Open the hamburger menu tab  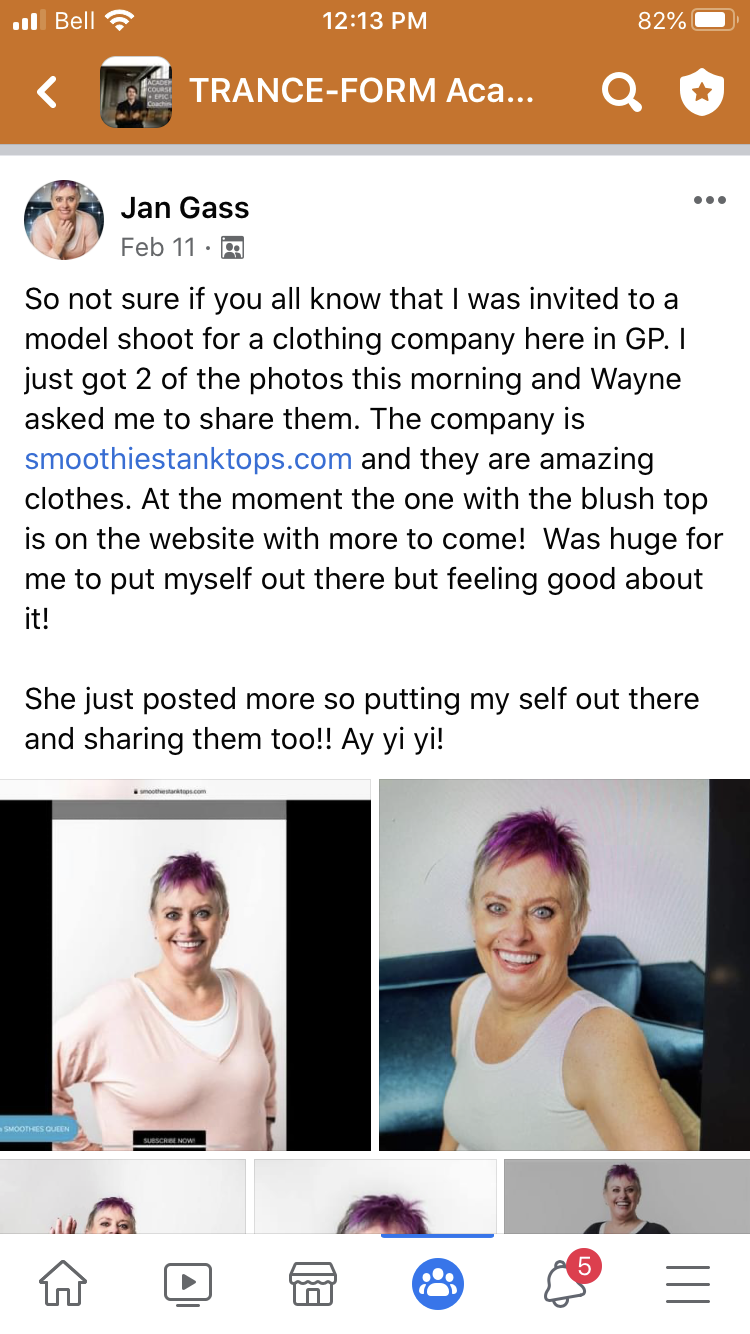click(x=687, y=1282)
